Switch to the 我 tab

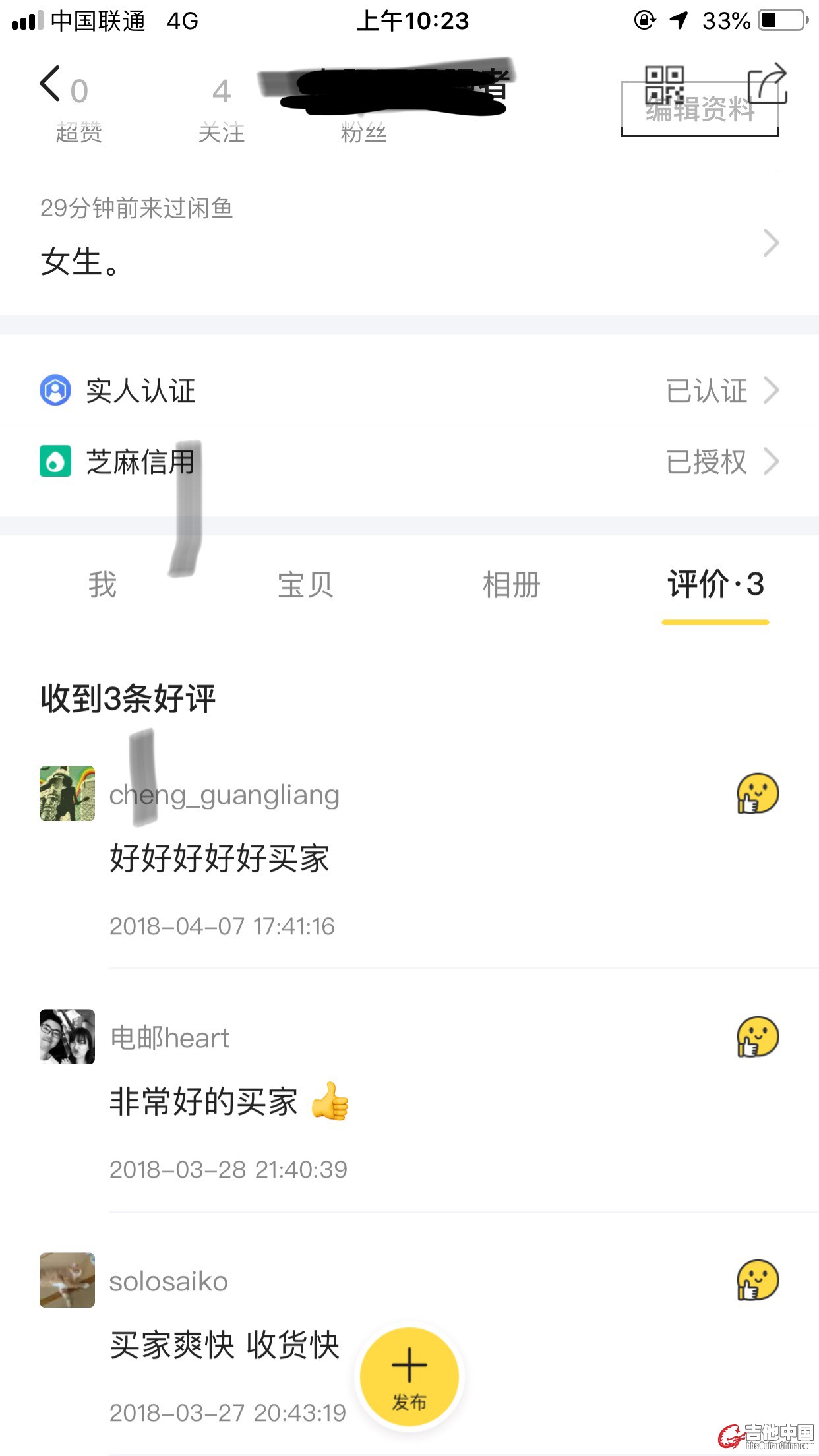click(103, 585)
